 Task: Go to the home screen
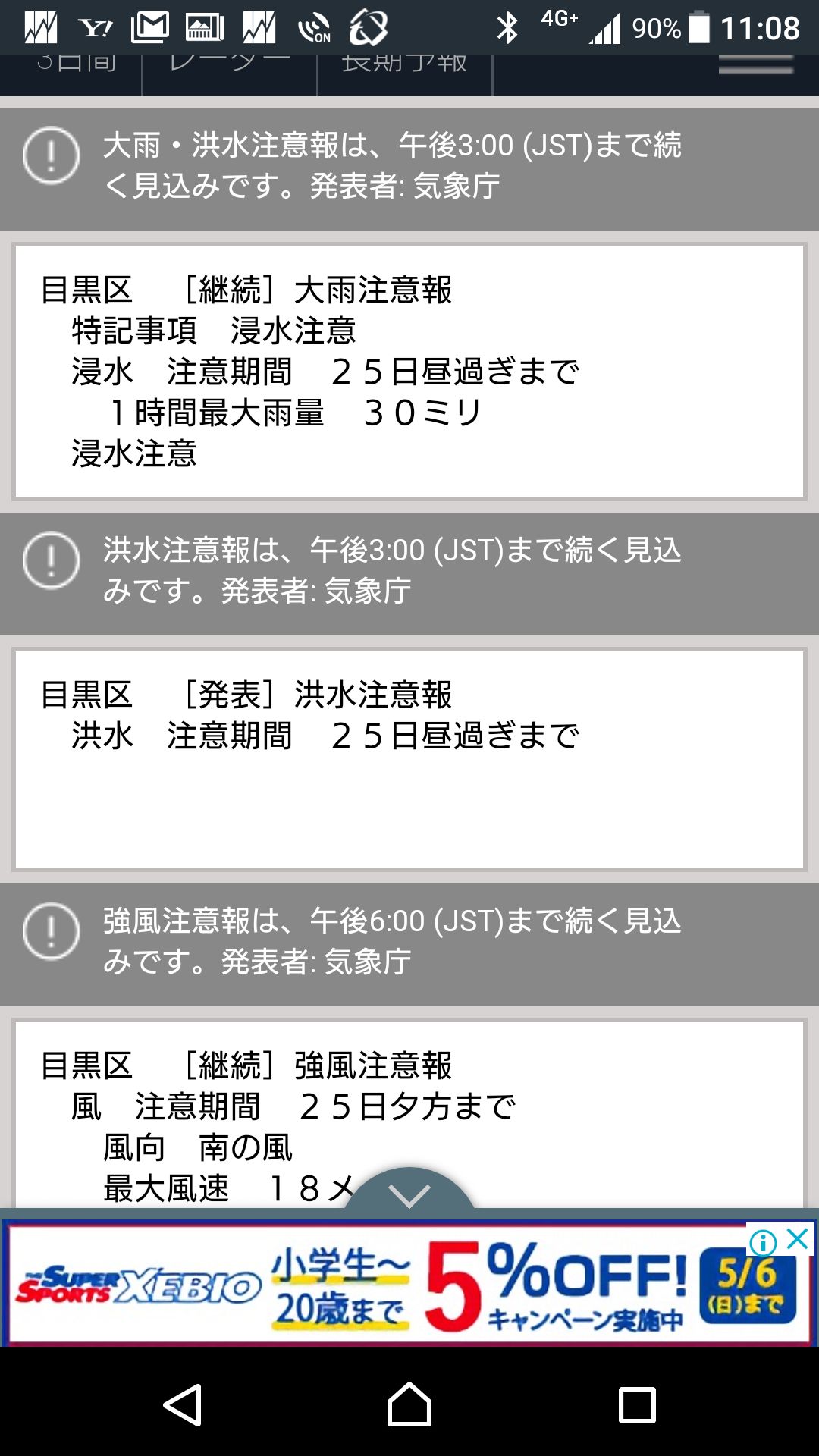[409, 1405]
